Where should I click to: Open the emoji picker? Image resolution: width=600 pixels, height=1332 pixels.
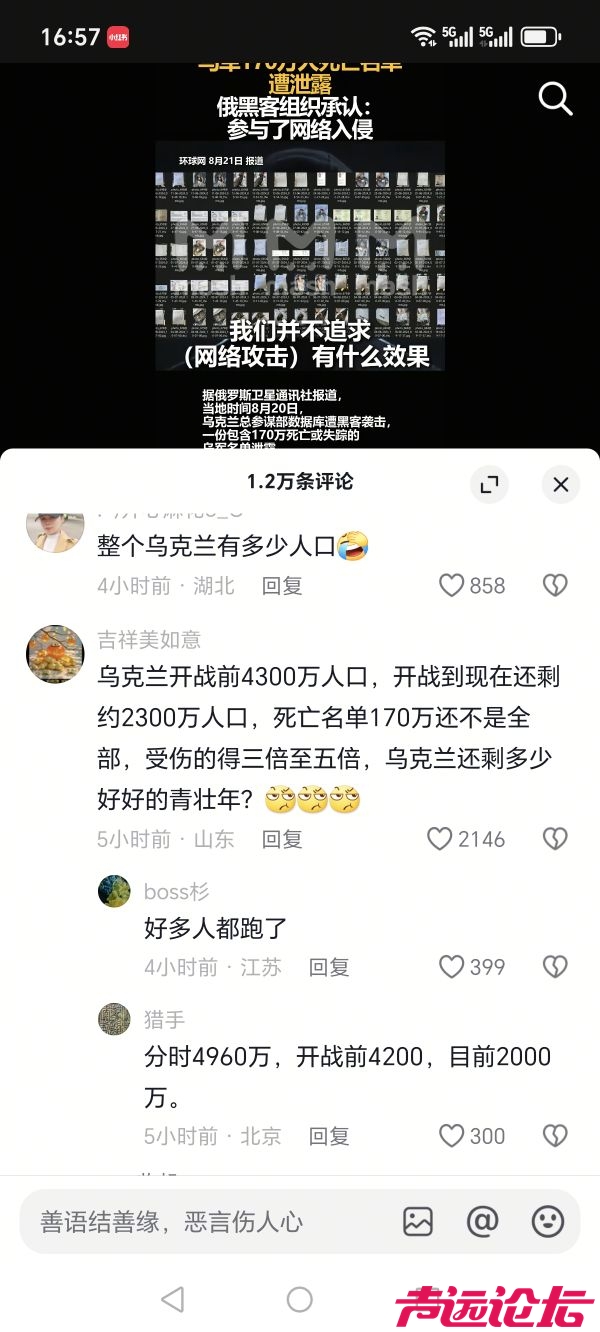pos(547,1221)
